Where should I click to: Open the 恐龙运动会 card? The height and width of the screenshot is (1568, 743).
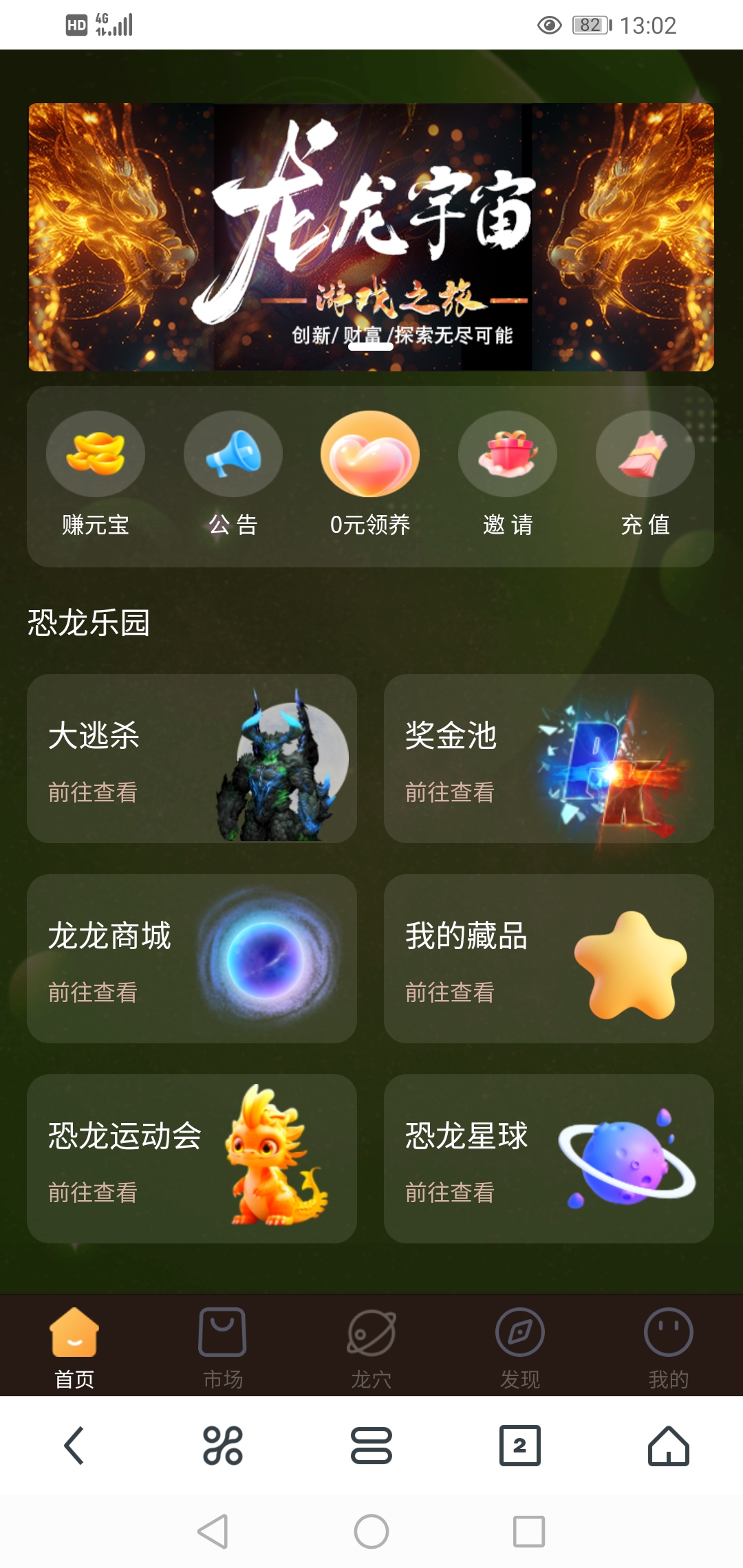192,1159
